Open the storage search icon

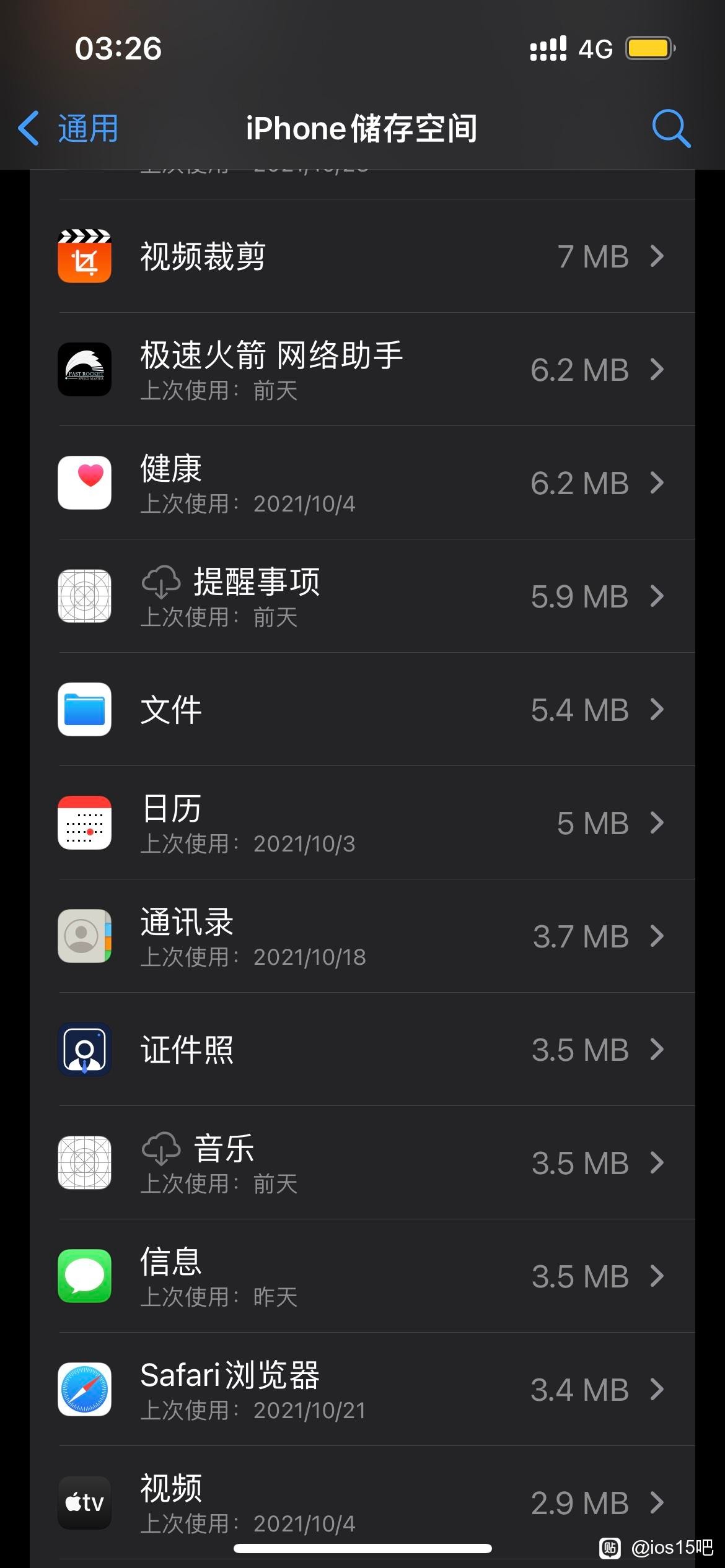pos(670,129)
